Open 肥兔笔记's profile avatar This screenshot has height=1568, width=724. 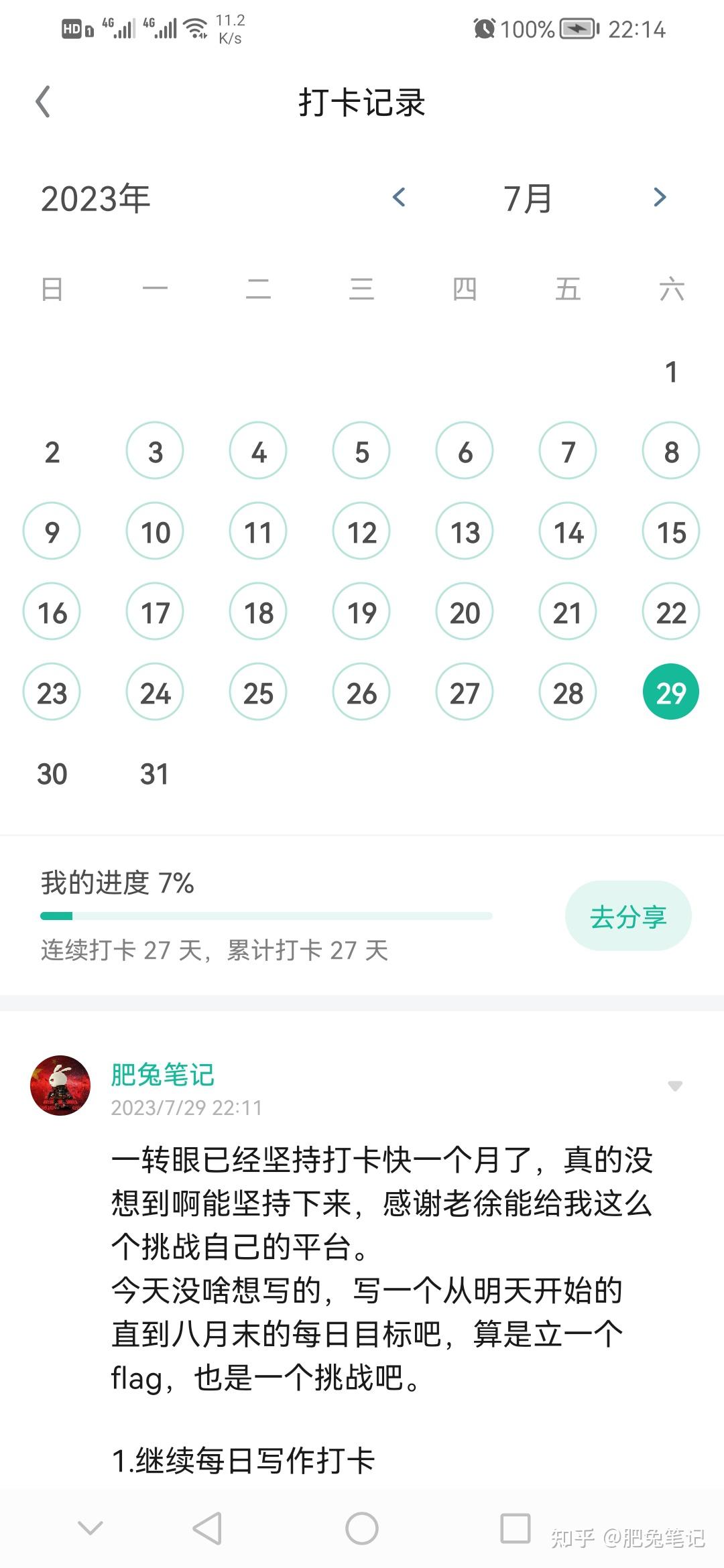tap(60, 1086)
